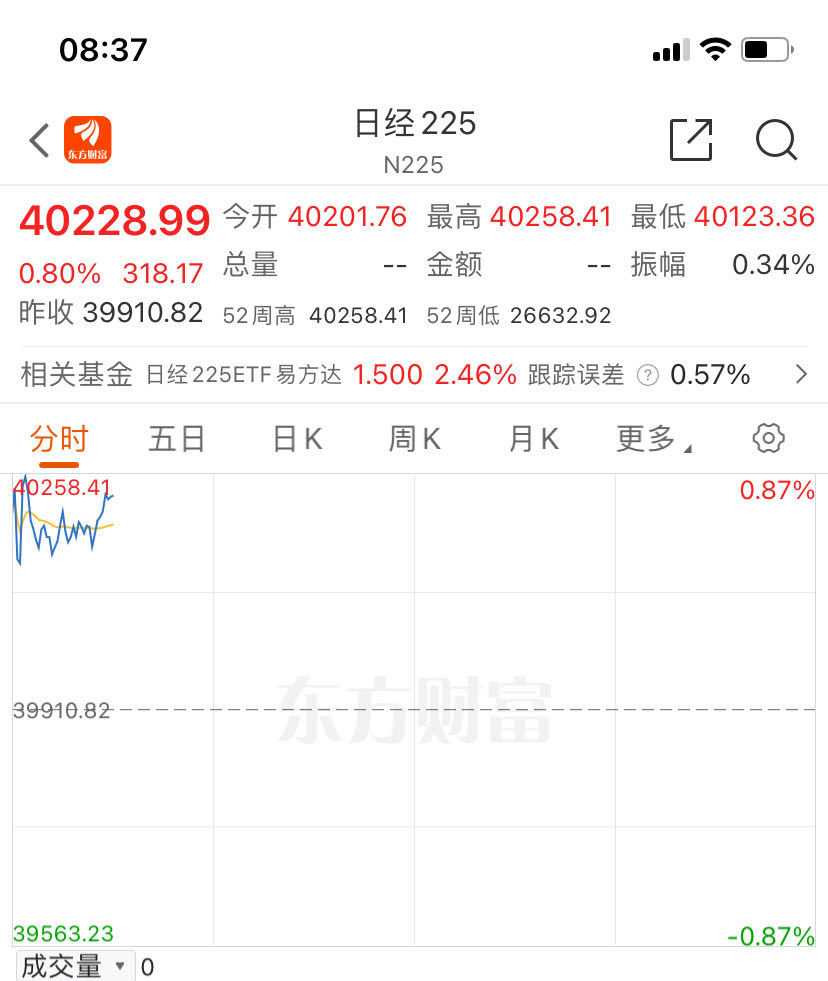Screen dimensions: 828x981
Task: Go back using the top-left arrow
Action: 39,140
